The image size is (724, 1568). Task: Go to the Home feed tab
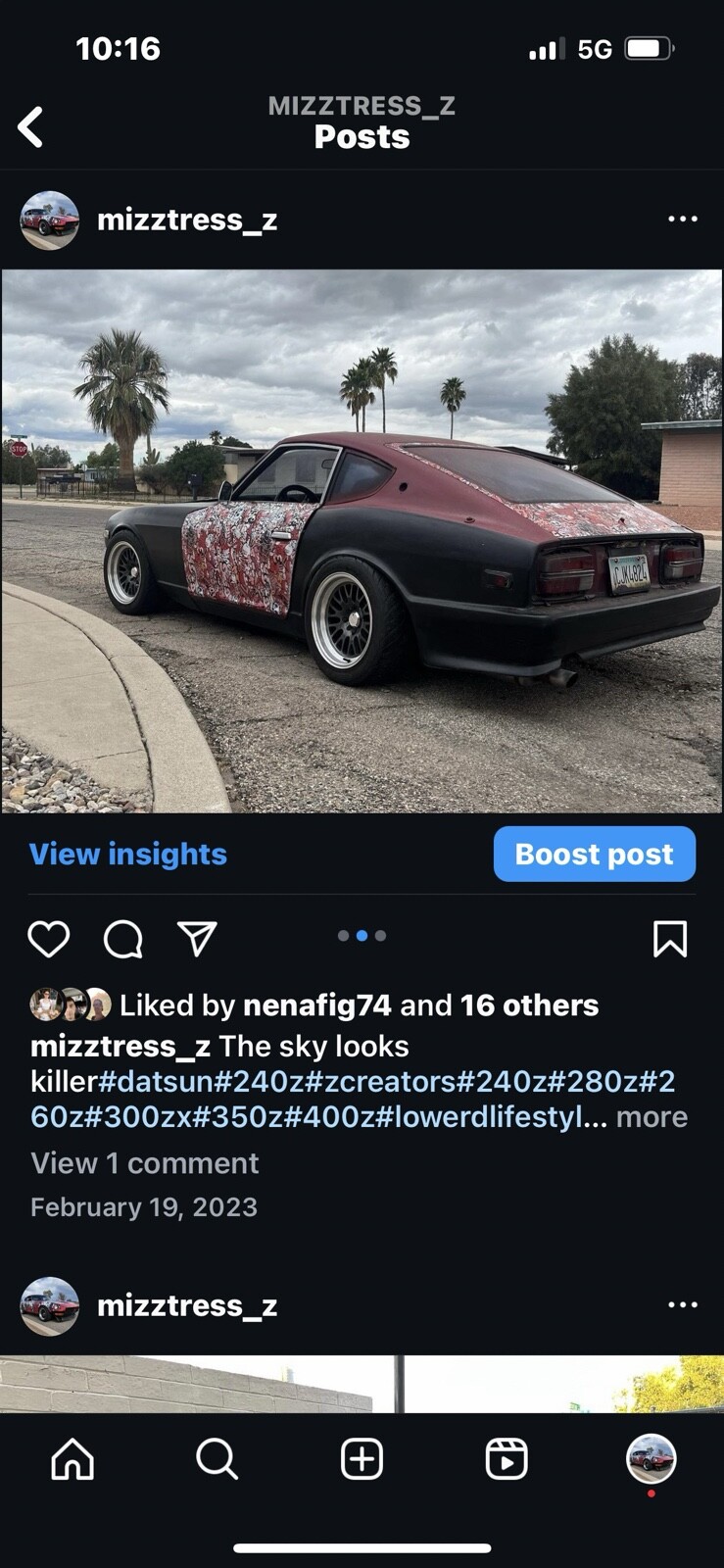[72, 1459]
